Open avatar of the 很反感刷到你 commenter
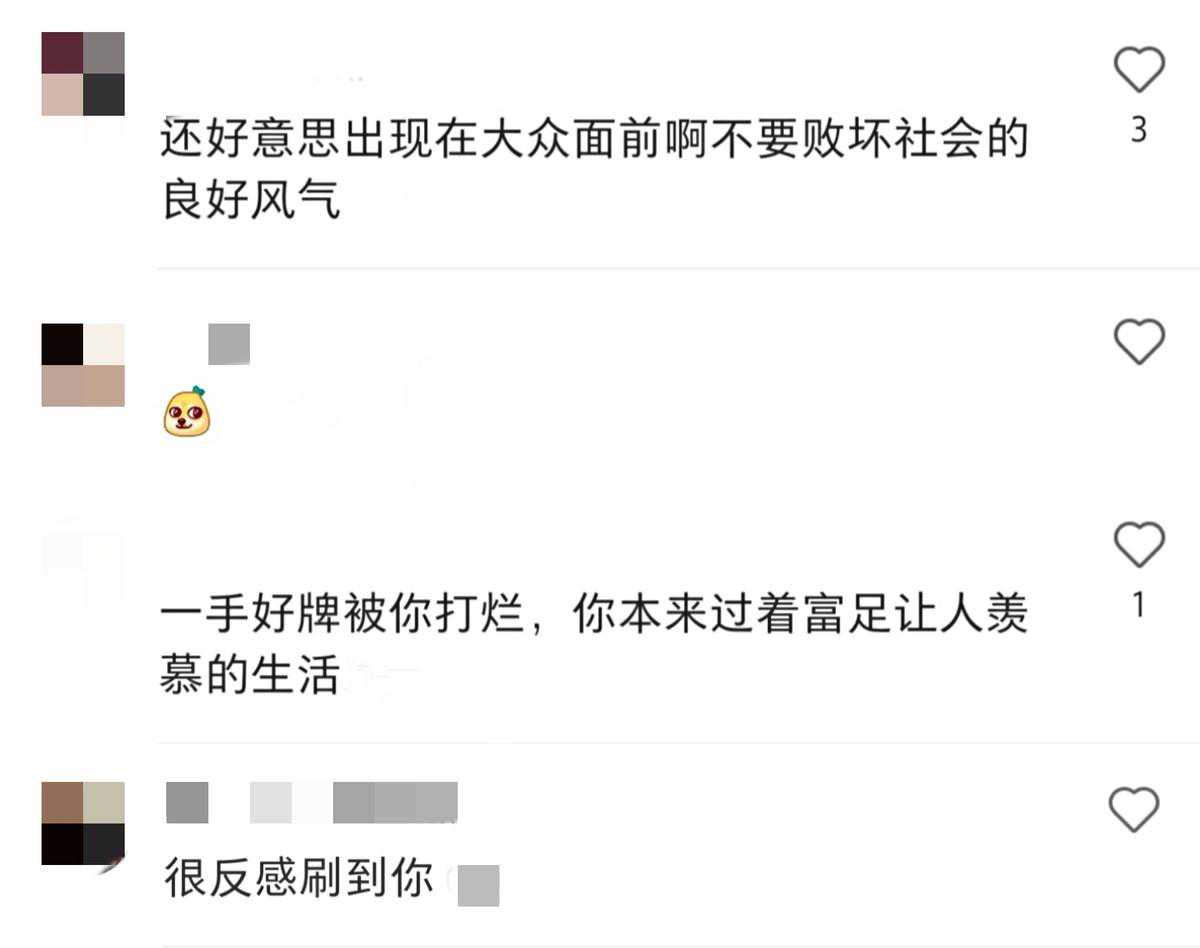This screenshot has width=1200, height=948. 83,823
